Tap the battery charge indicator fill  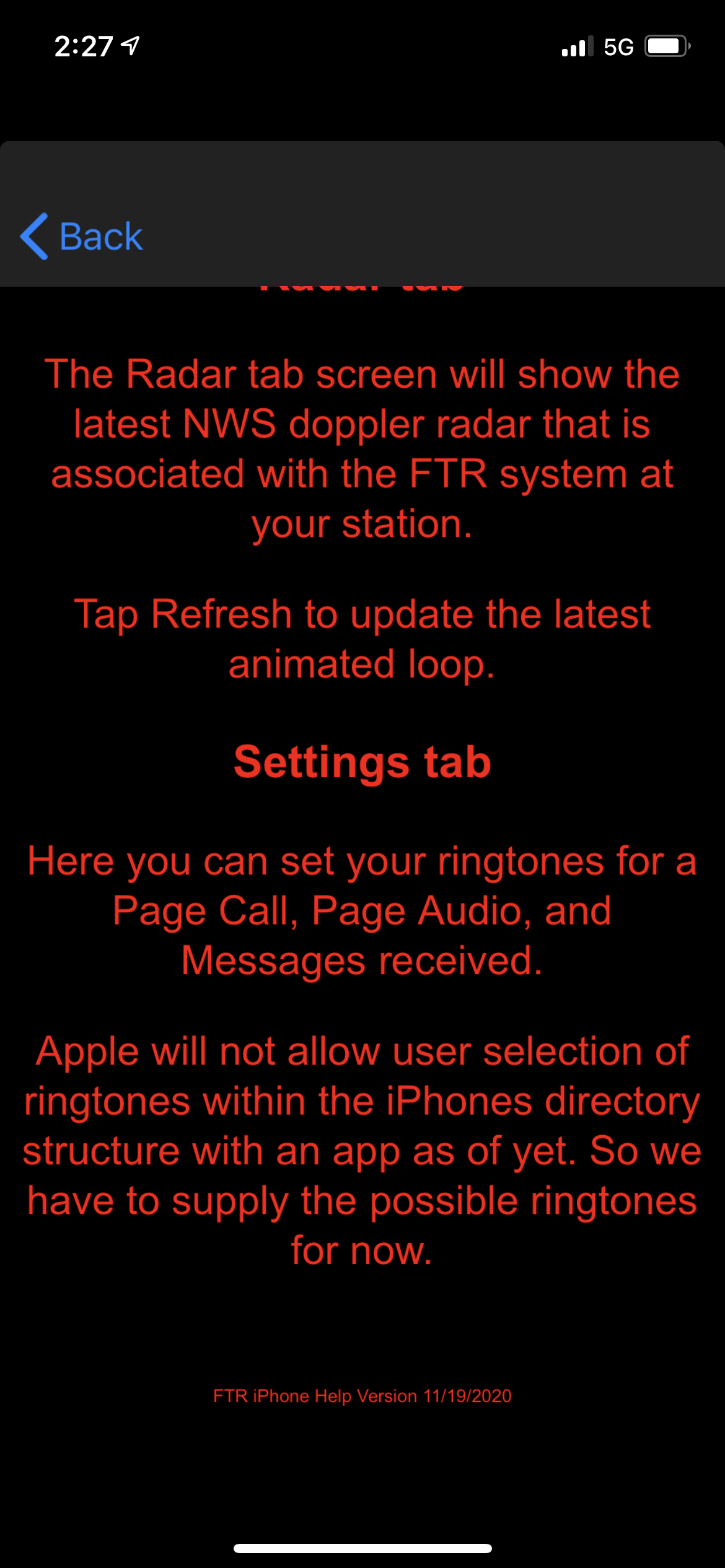(663, 45)
